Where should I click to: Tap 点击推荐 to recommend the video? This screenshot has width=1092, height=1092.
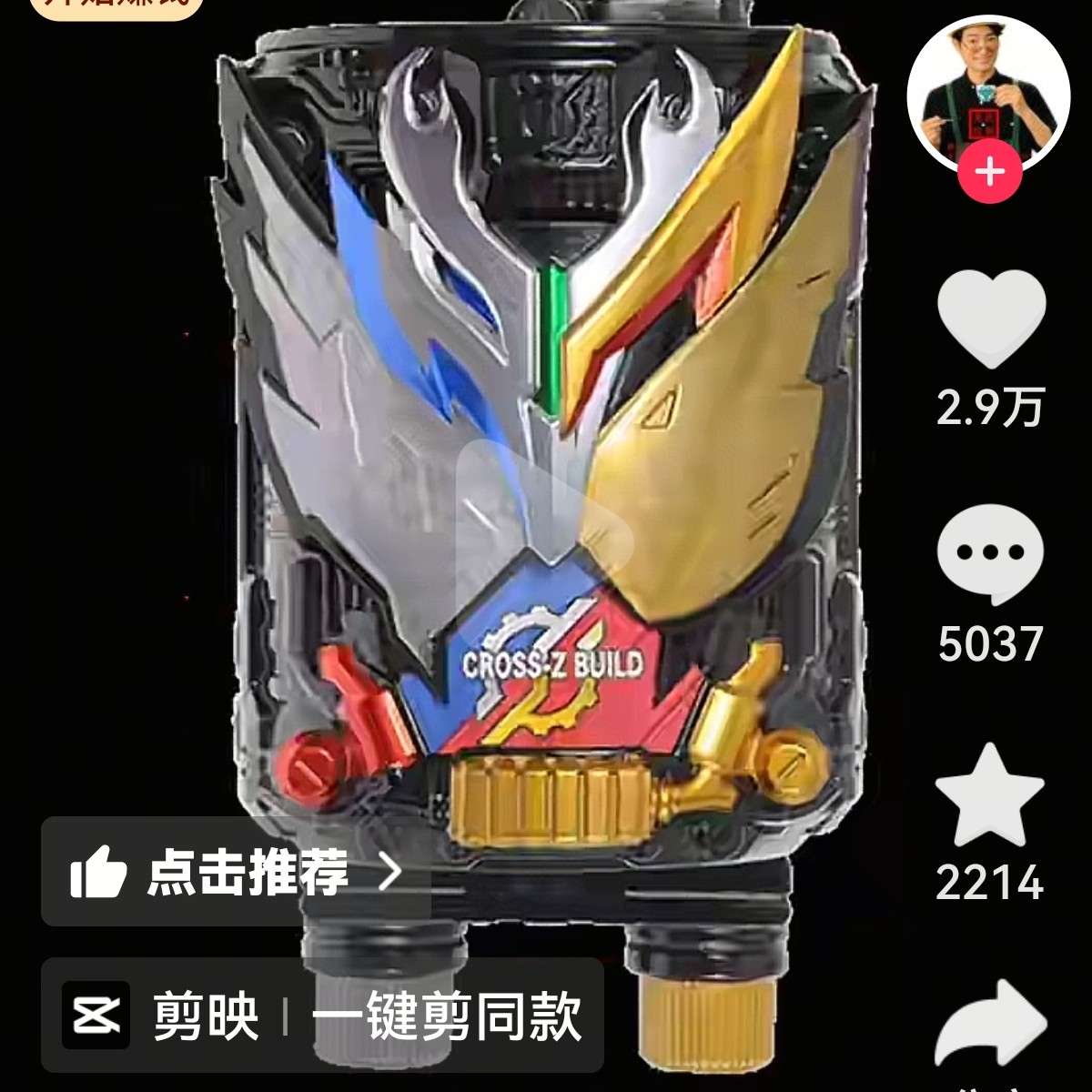pyautogui.click(x=235, y=872)
